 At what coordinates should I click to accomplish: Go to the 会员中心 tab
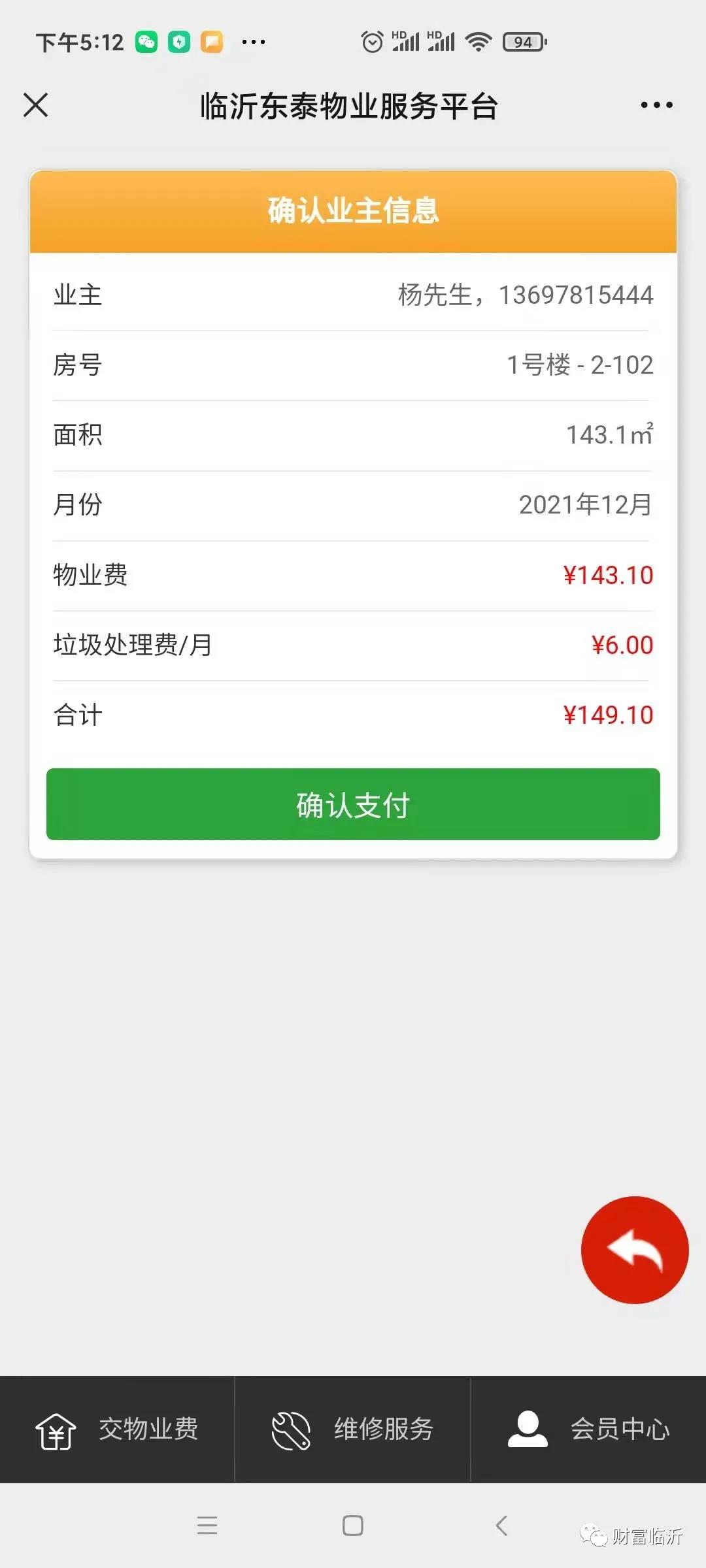(588, 1429)
